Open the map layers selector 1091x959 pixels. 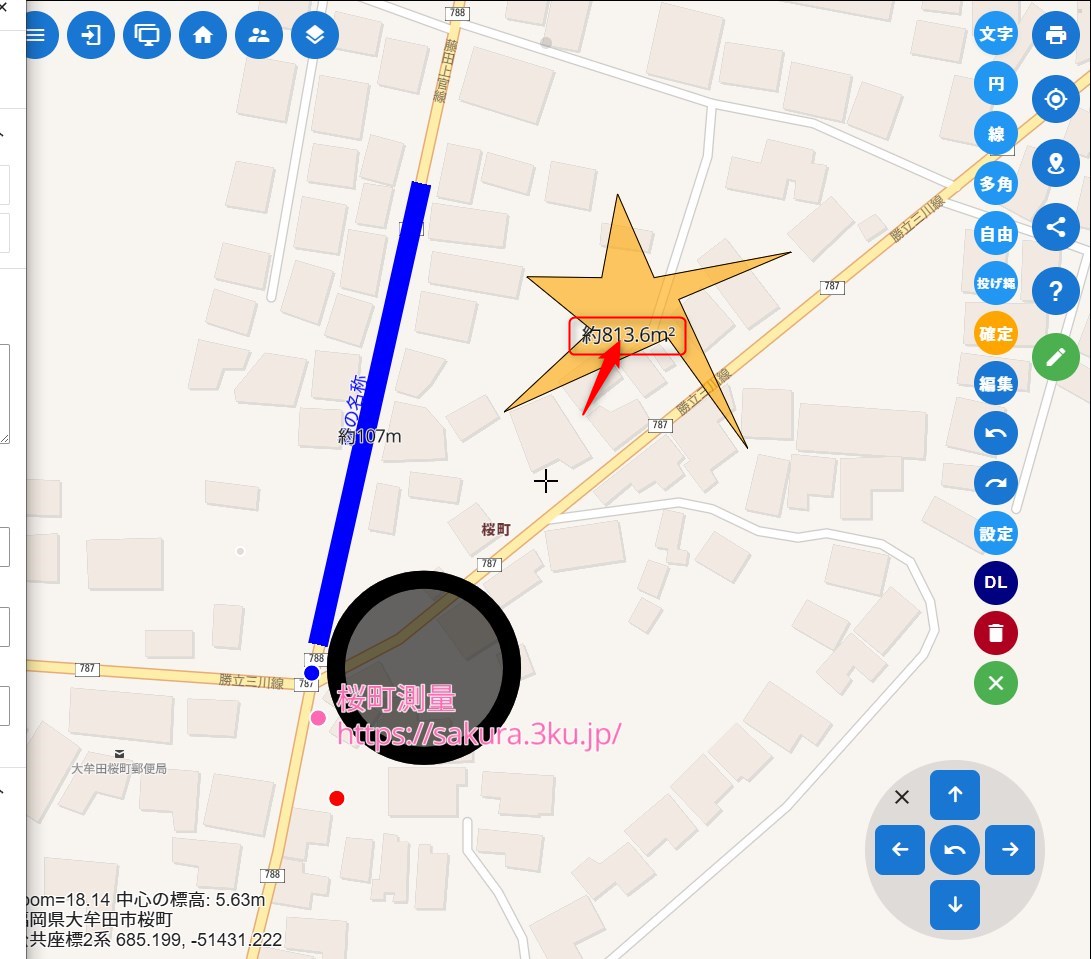pos(315,36)
